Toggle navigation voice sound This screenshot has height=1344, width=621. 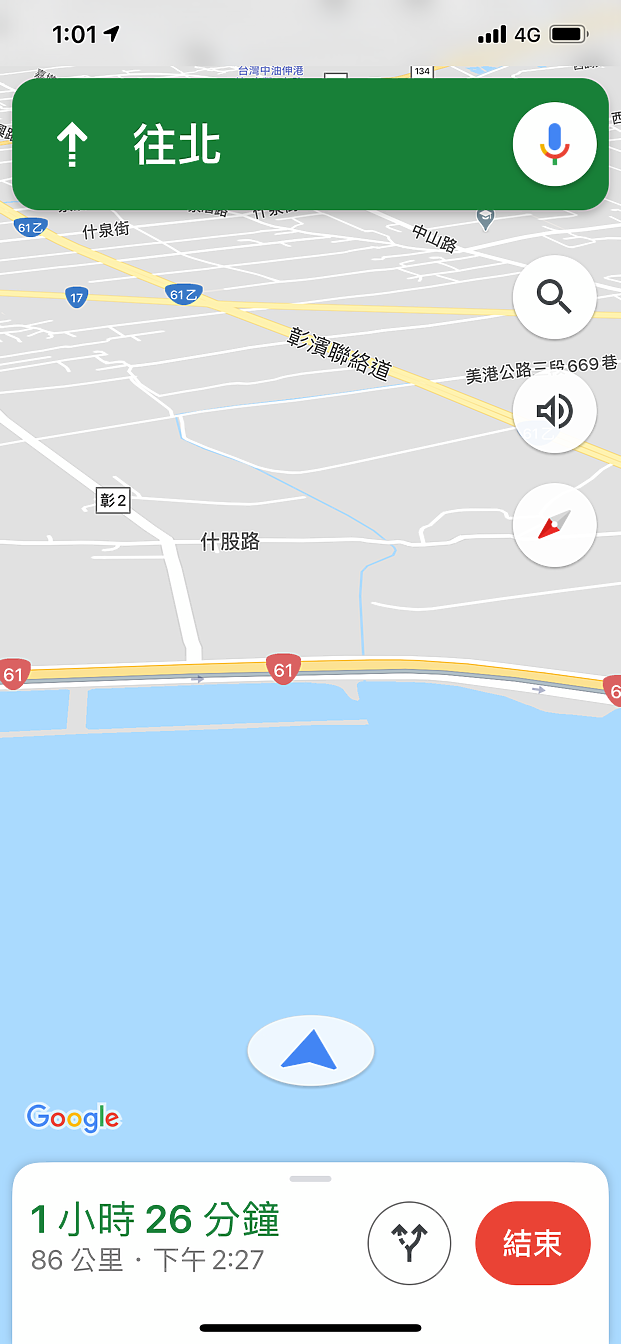pyautogui.click(x=554, y=411)
